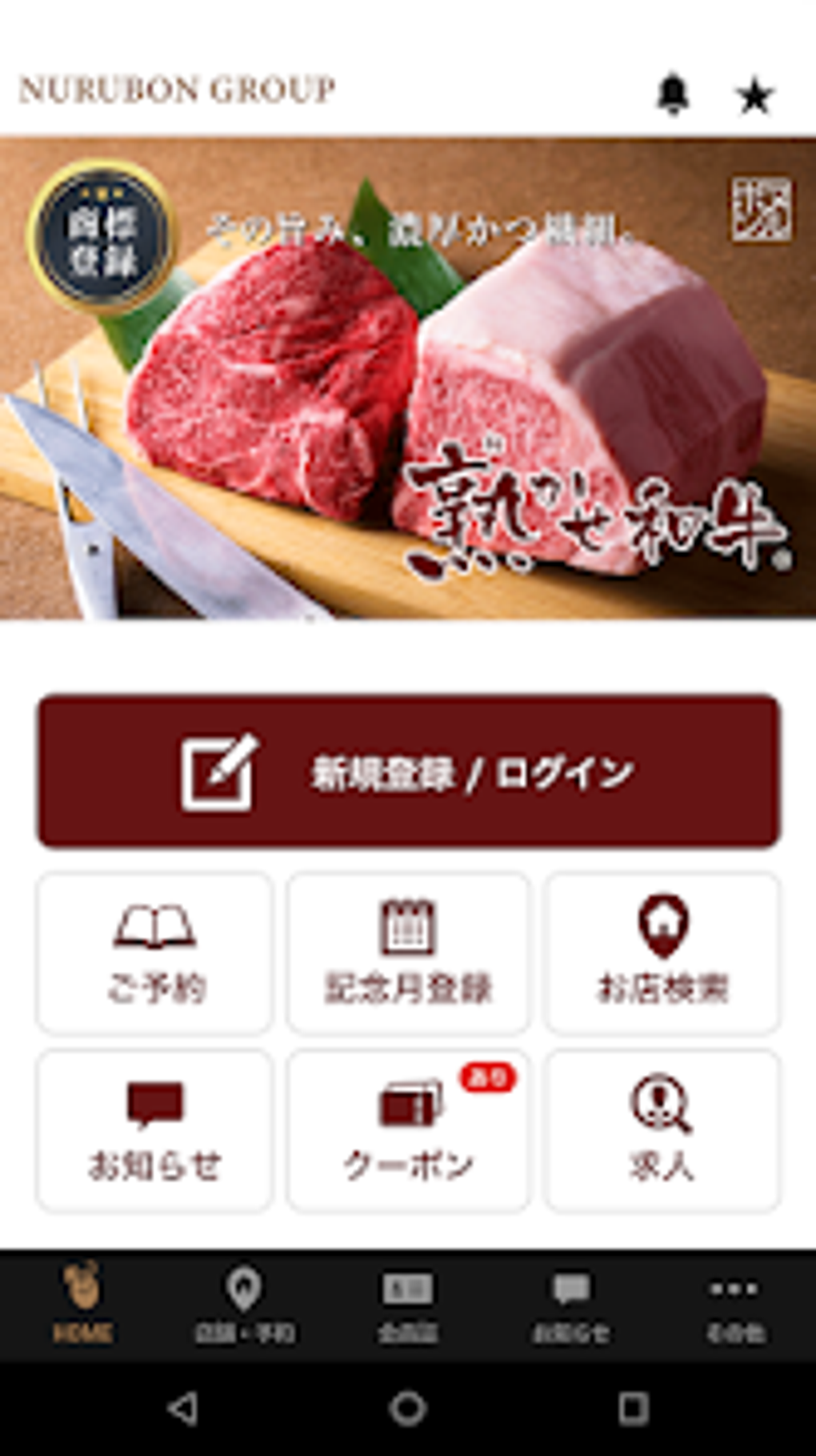The height and width of the screenshot is (1456, 816).
Task: Open the notifications bell
Action: click(673, 94)
